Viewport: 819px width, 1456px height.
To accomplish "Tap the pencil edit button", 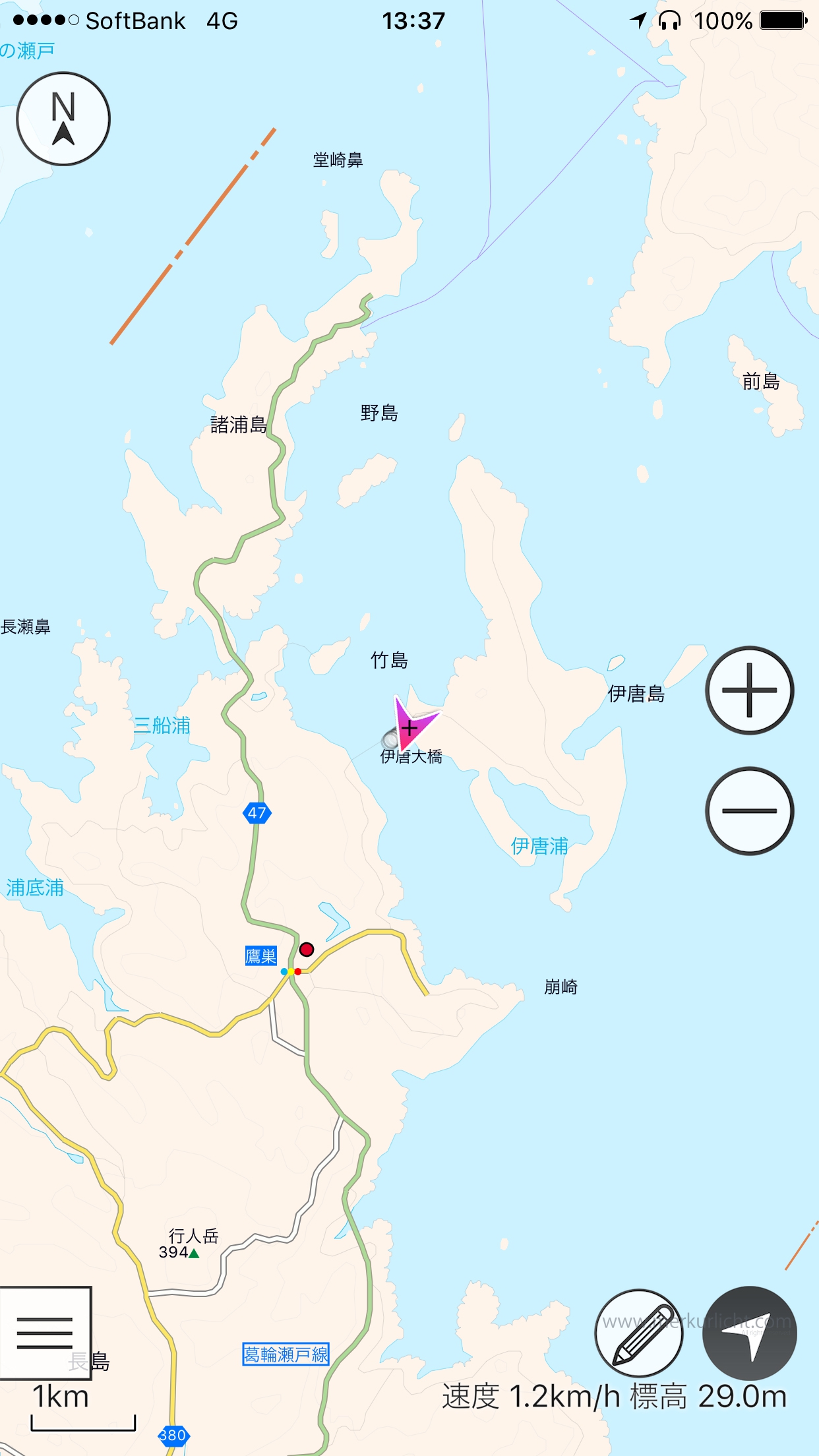I will pos(639,1333).
